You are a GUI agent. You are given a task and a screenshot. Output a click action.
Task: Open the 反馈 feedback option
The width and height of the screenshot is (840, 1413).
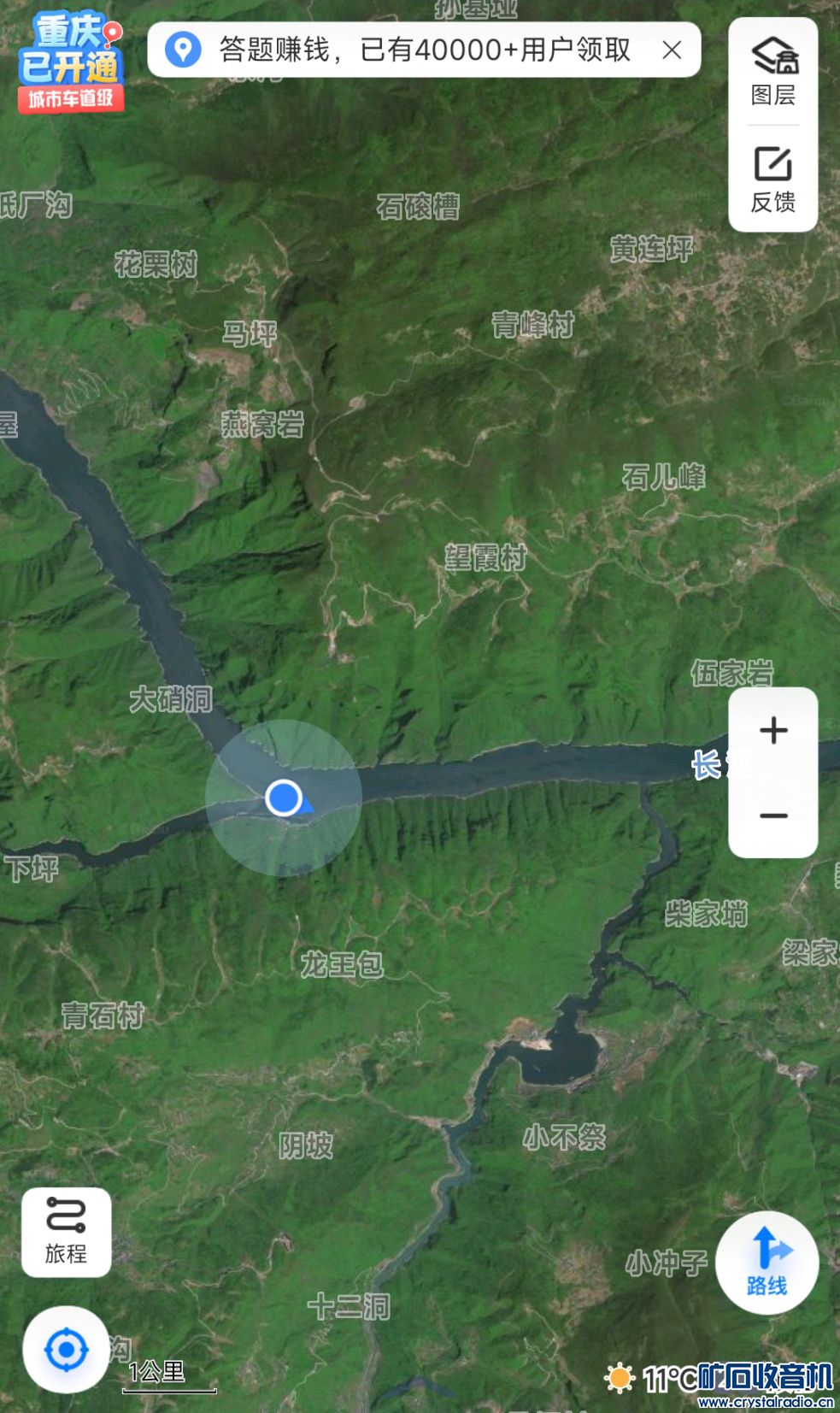pos(773,180)
